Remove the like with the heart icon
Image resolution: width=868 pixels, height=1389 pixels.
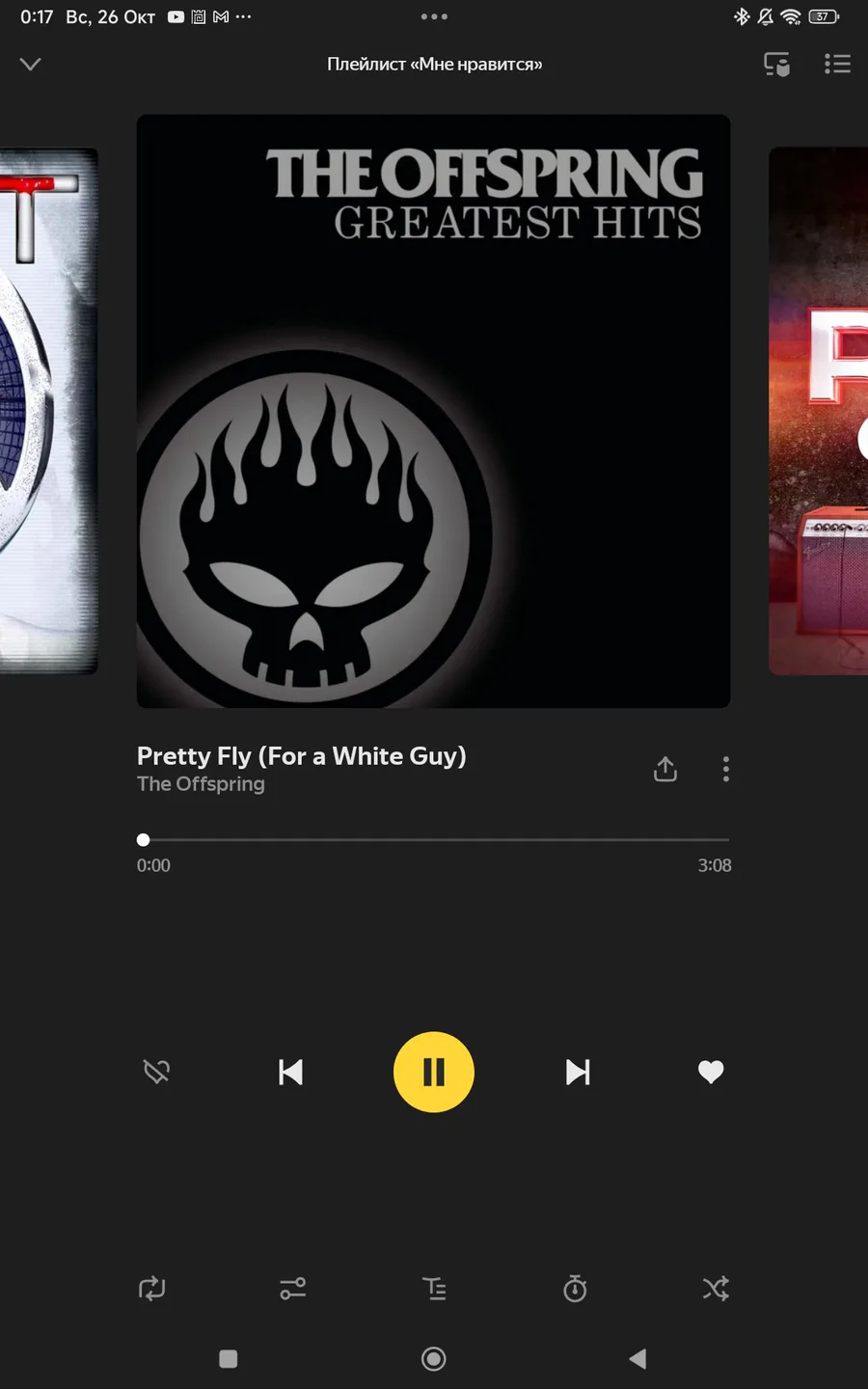point(711,1072)
